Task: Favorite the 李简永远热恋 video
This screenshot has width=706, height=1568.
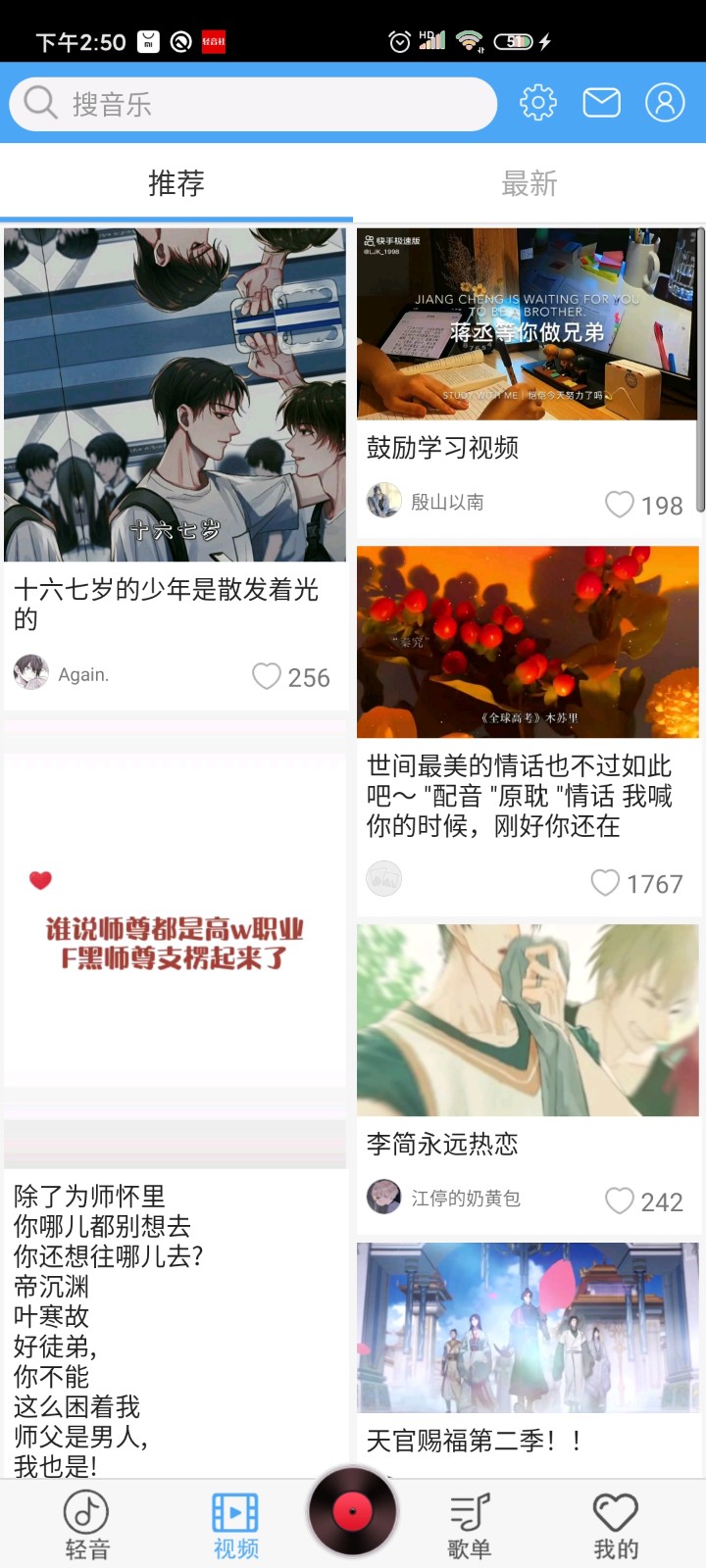Action: coord(620,1200)
